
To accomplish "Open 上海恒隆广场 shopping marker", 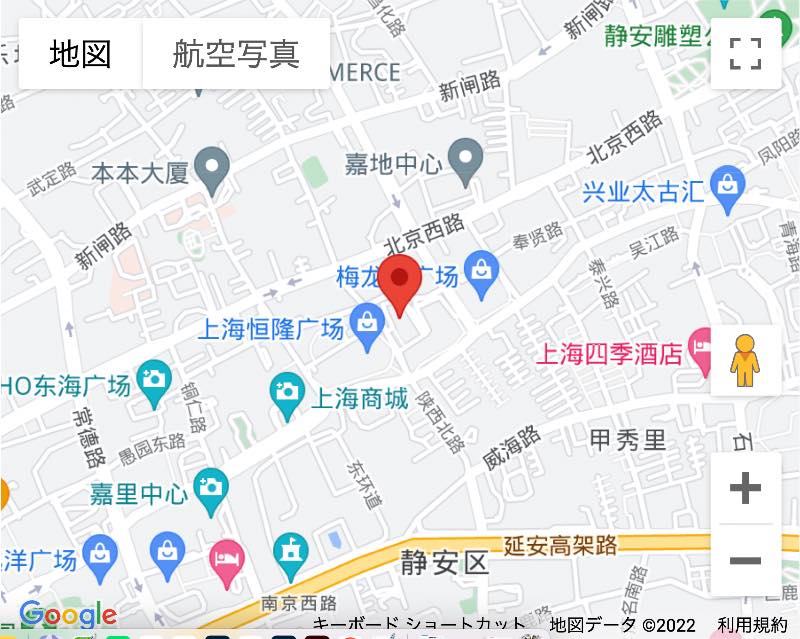I will (368, 326).
